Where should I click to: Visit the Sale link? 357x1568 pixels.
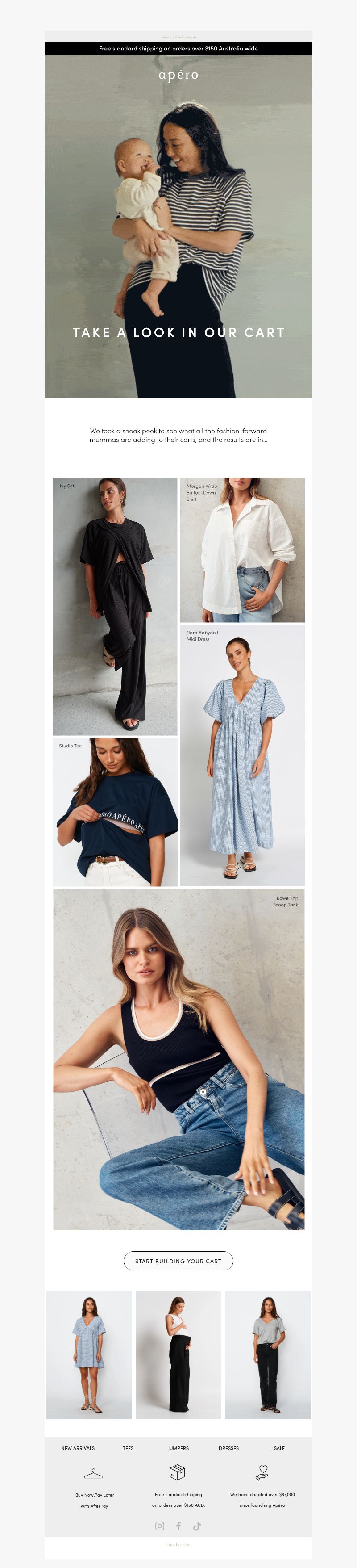(279, 1448)
